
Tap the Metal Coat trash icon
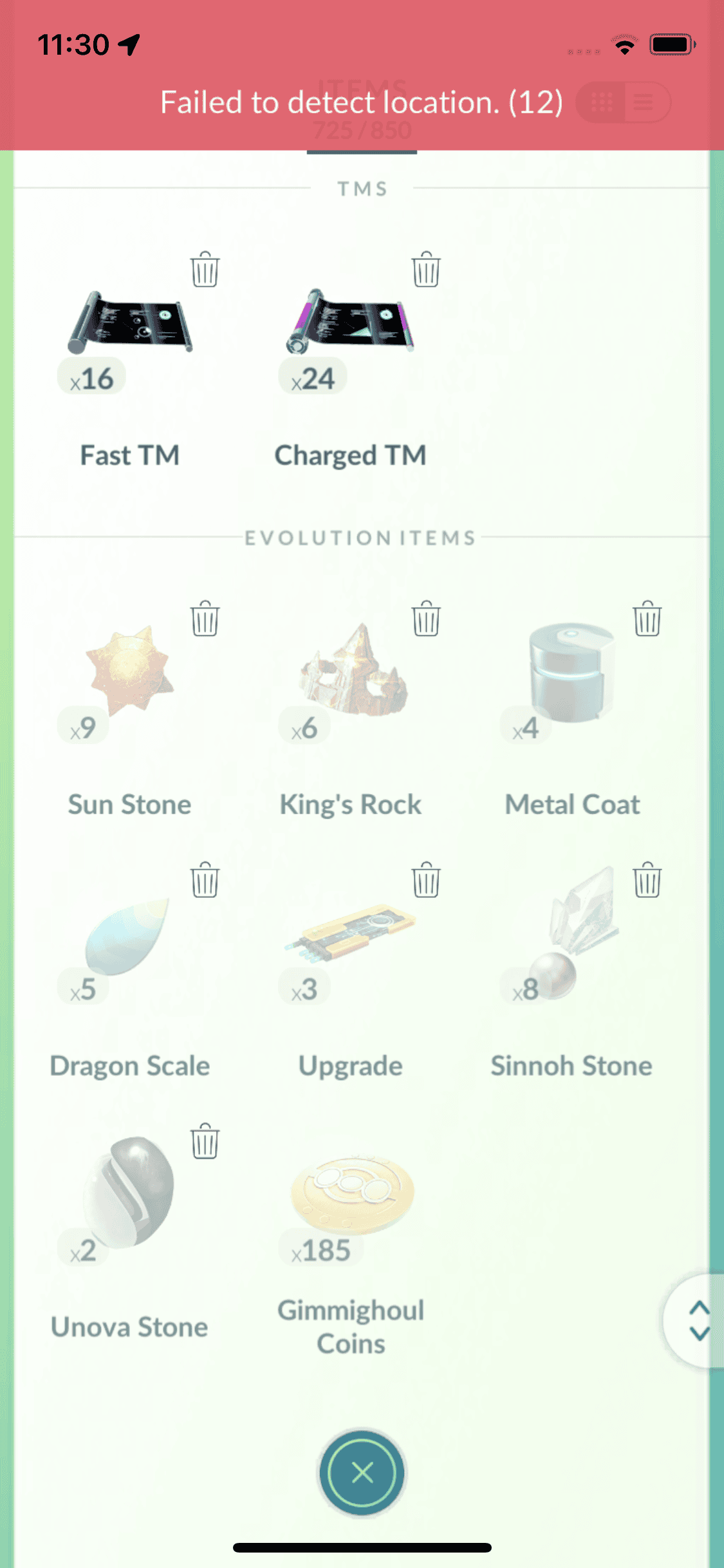click(647, 619)
